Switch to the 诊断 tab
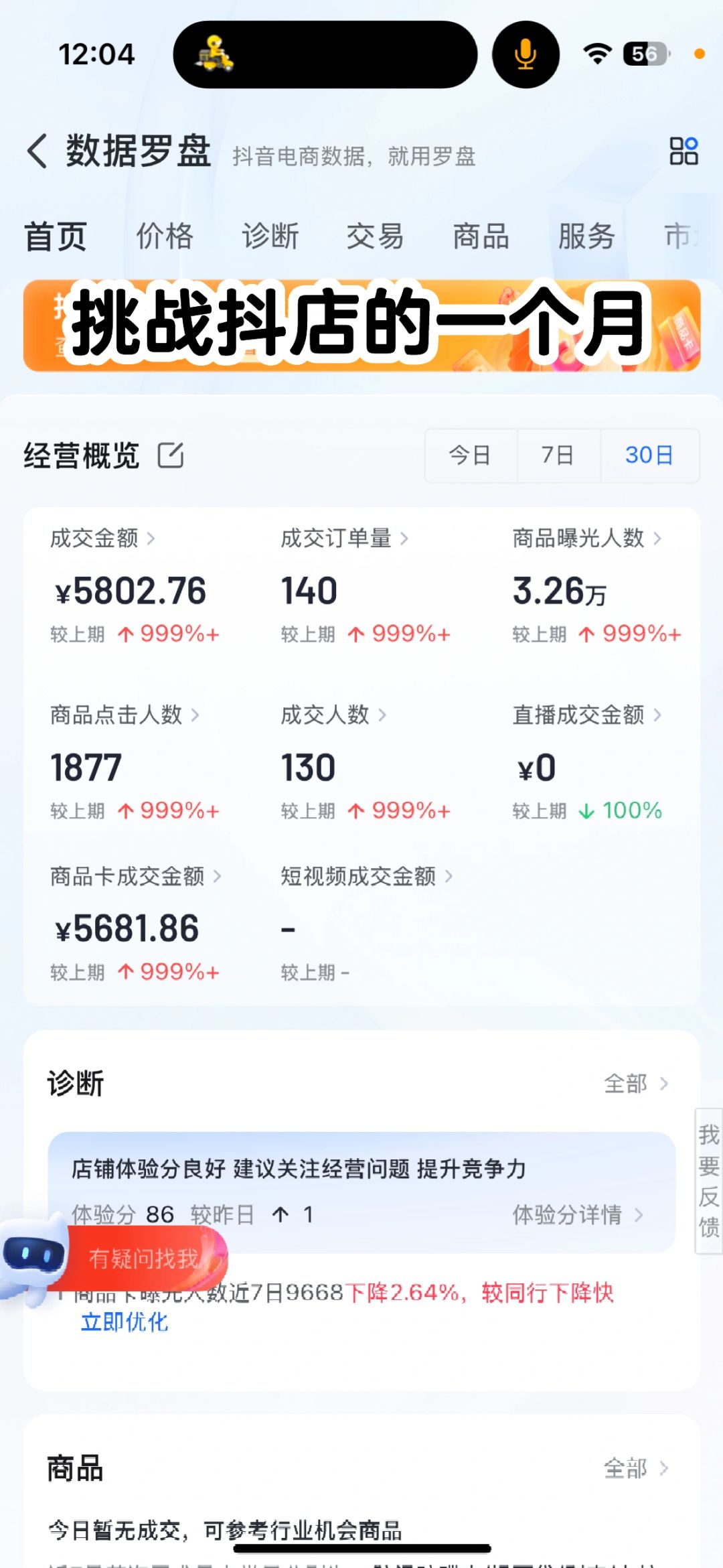The width and height of the screenshot is (723, 1568). pos(270,236)
